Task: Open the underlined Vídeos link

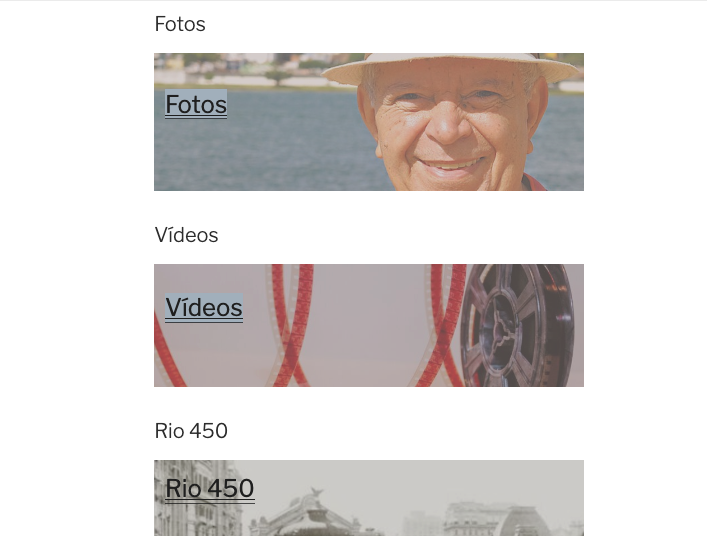Action: point(204,307)
